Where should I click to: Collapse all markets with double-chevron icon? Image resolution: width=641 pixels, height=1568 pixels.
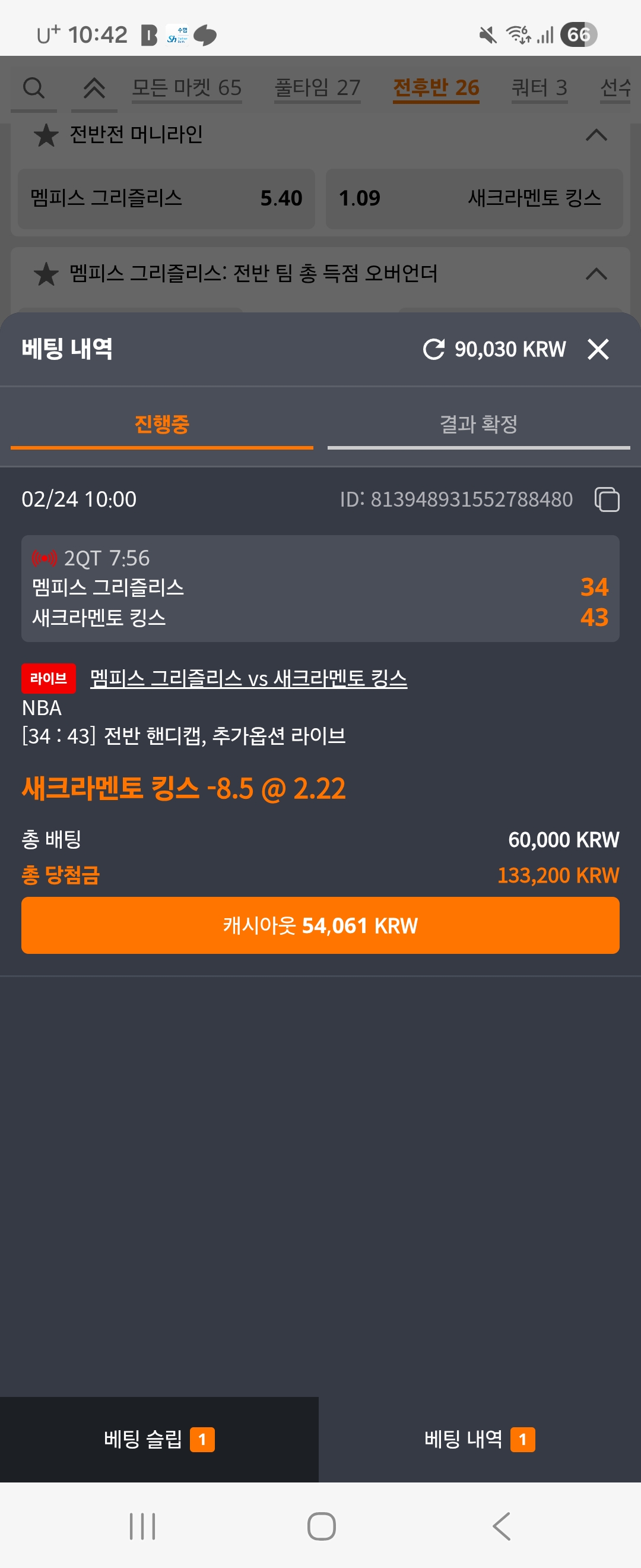(94, 88)
